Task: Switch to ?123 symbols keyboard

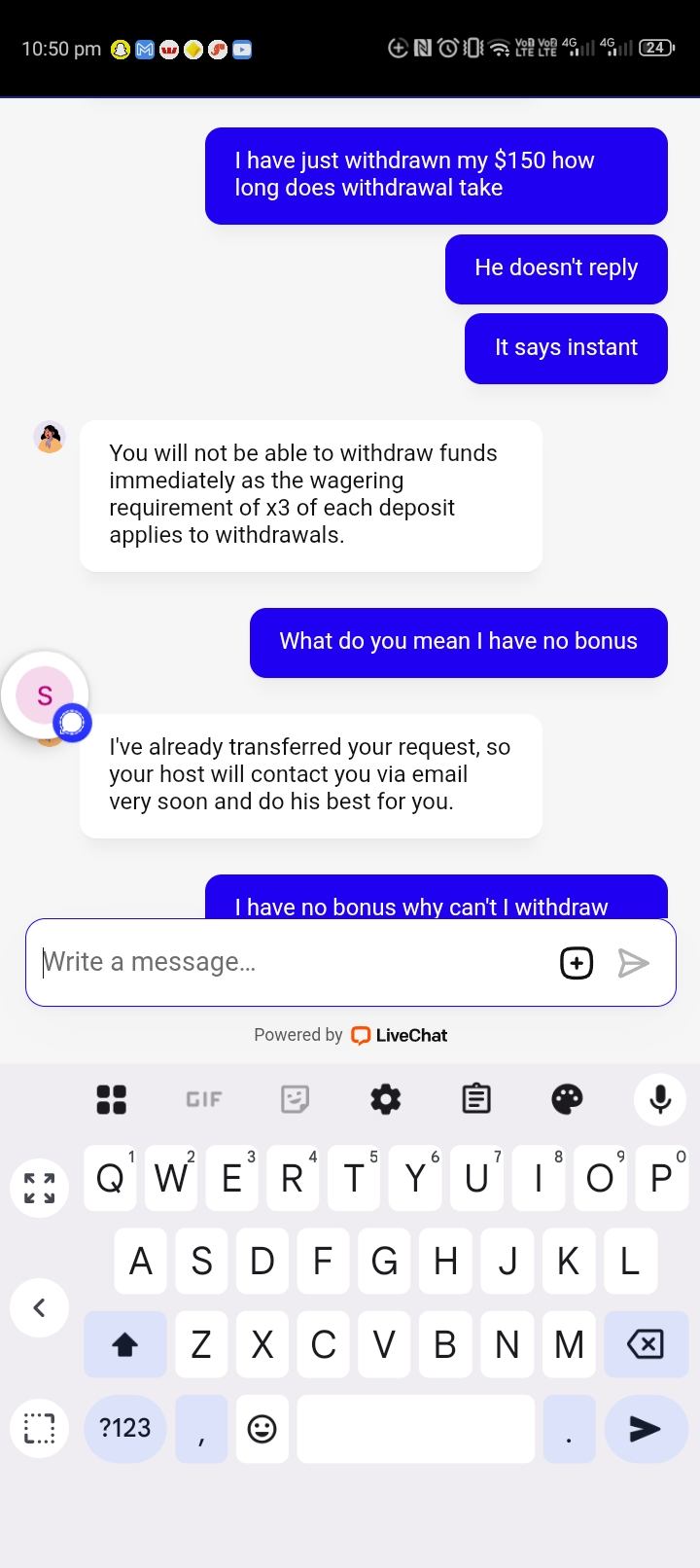Action: pyautogui.click(x=125, y=1428)
